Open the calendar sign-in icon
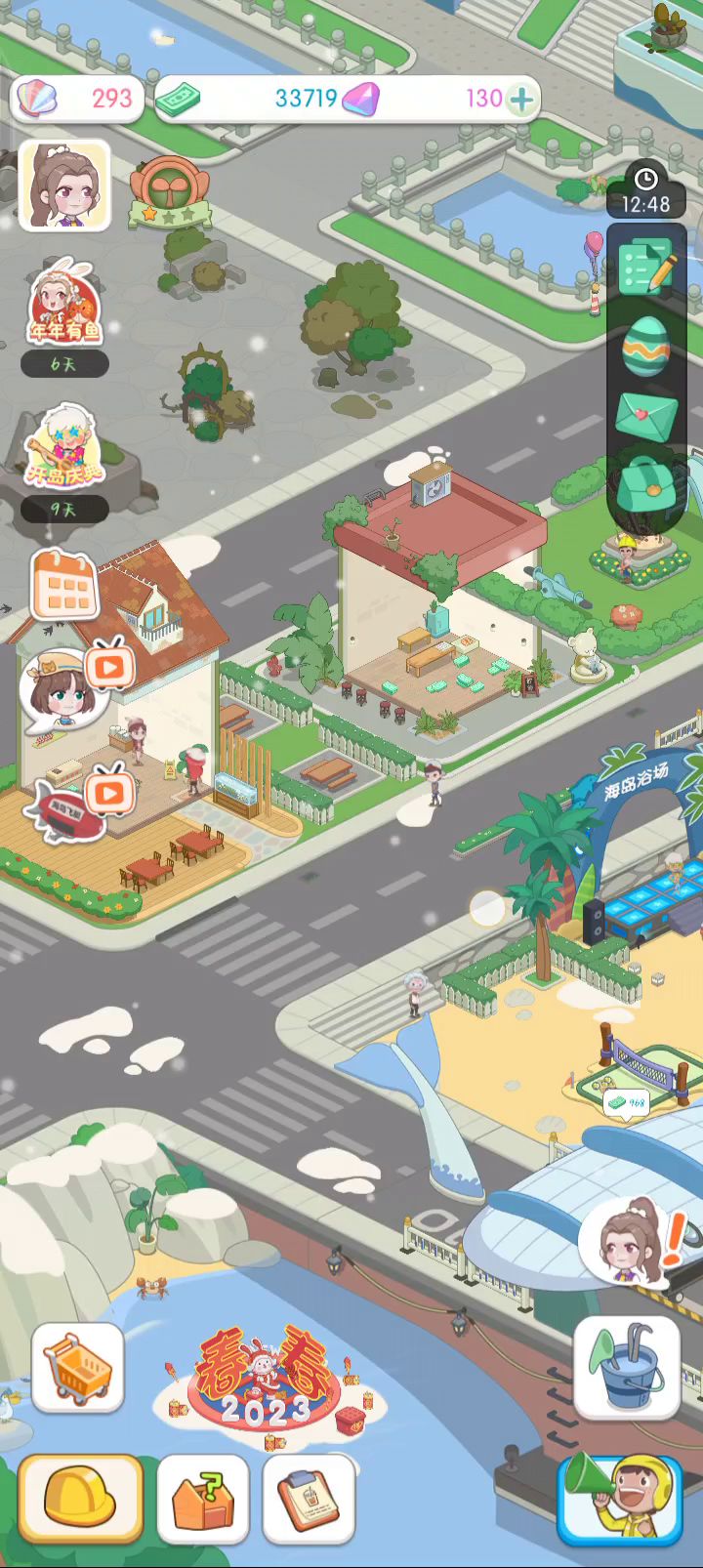This screenshot has width=703, height=1568. 64,586
